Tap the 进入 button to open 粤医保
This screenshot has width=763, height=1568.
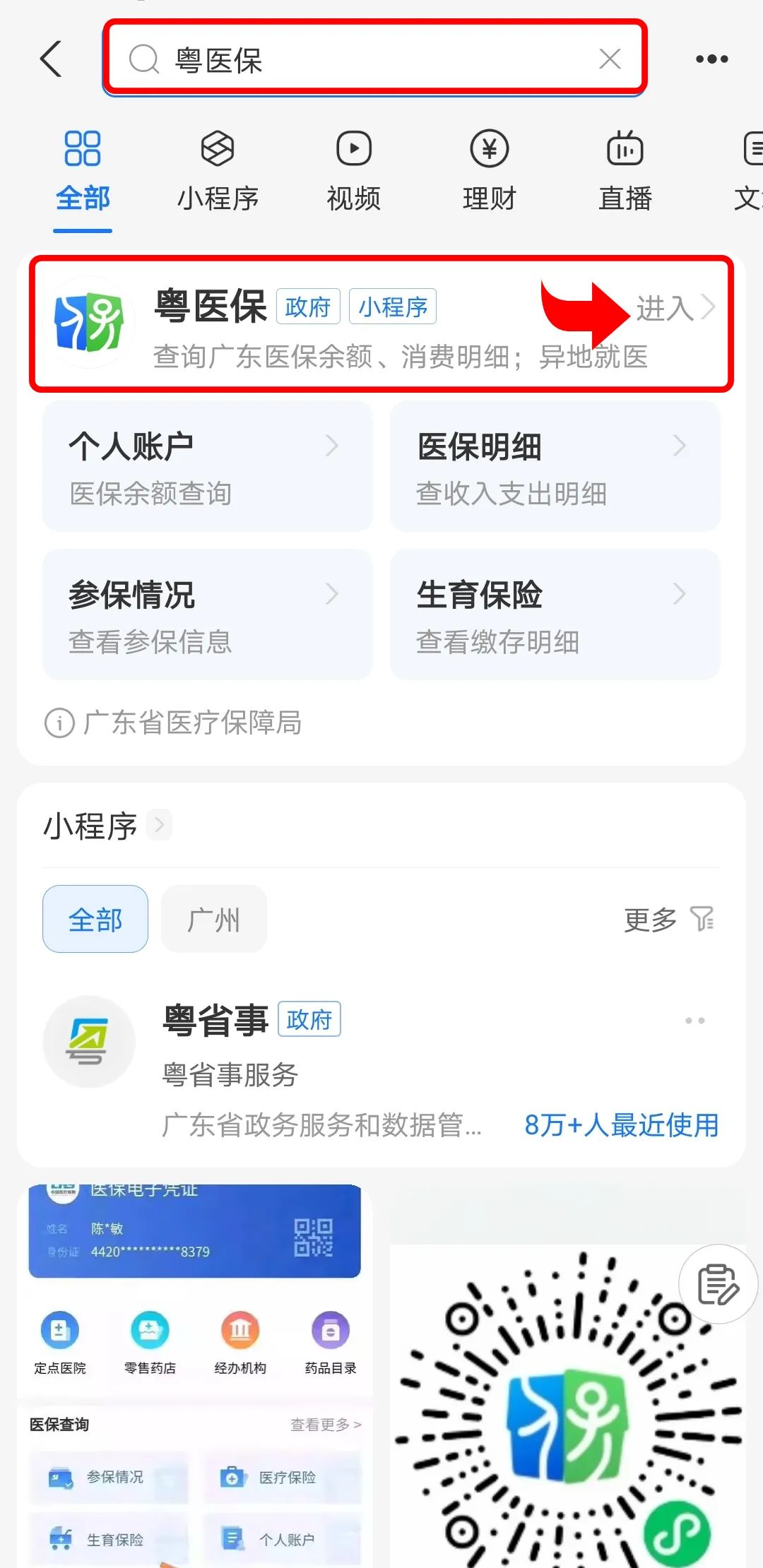click(x=665, y=308)
